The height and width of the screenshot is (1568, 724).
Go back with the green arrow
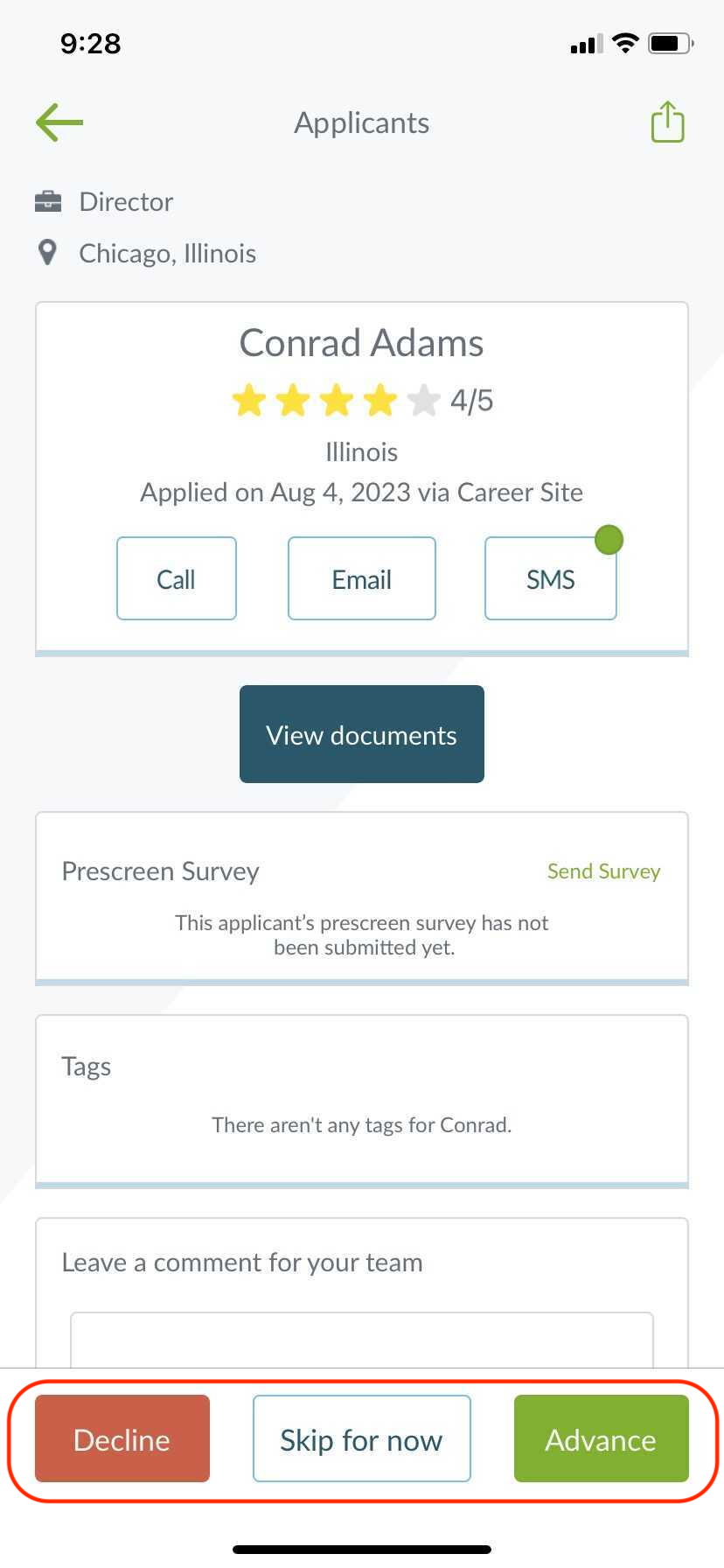59,122
